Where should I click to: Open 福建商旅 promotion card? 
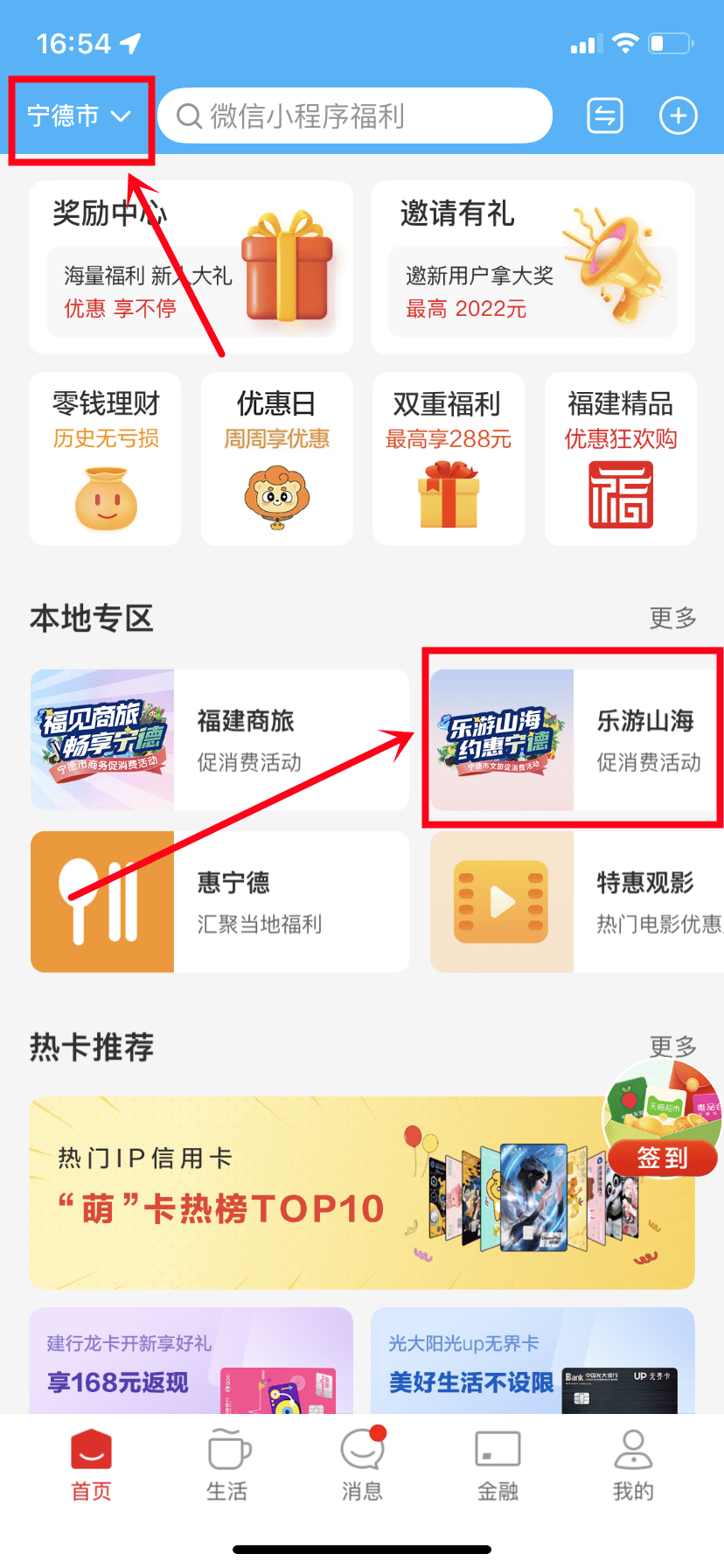(219, 740)
